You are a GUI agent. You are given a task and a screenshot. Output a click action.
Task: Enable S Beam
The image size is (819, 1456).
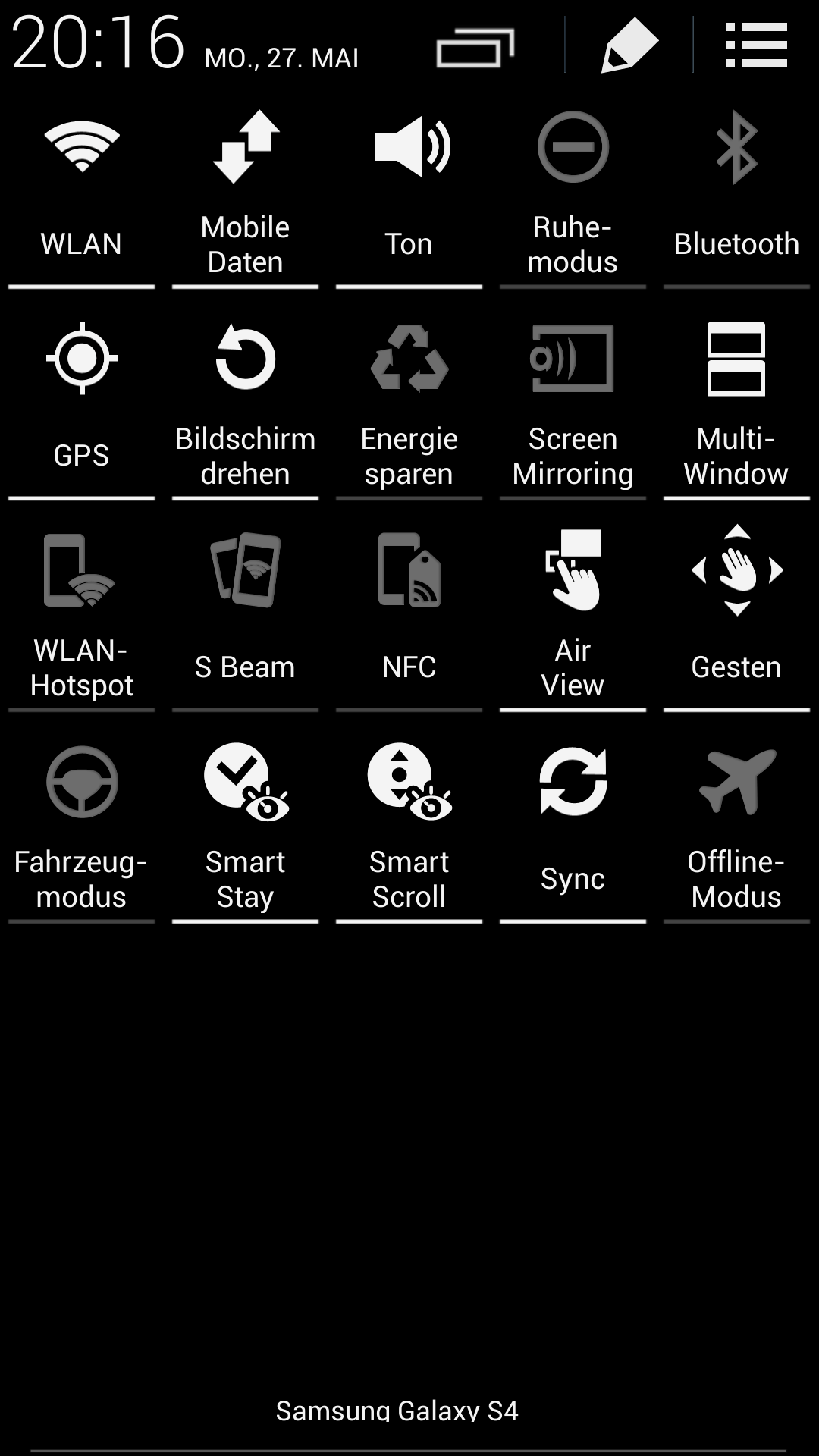pos(245,617)
